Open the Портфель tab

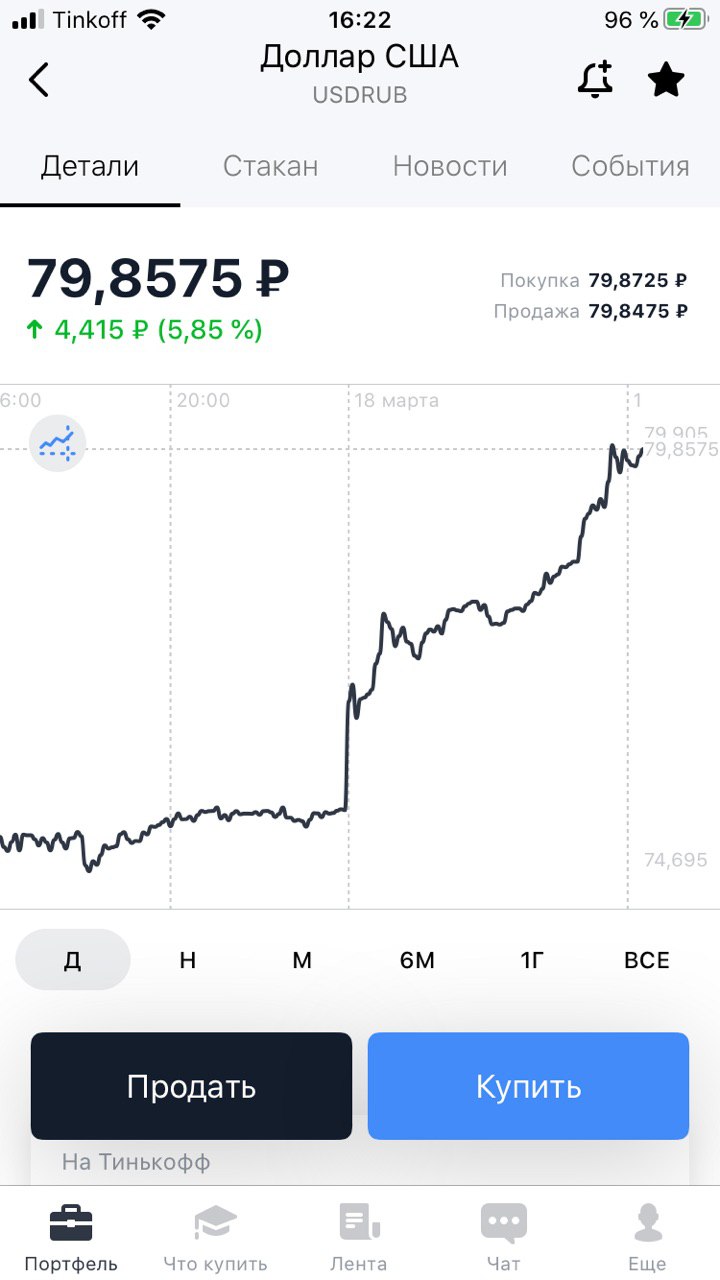(x=71, y=1238)
